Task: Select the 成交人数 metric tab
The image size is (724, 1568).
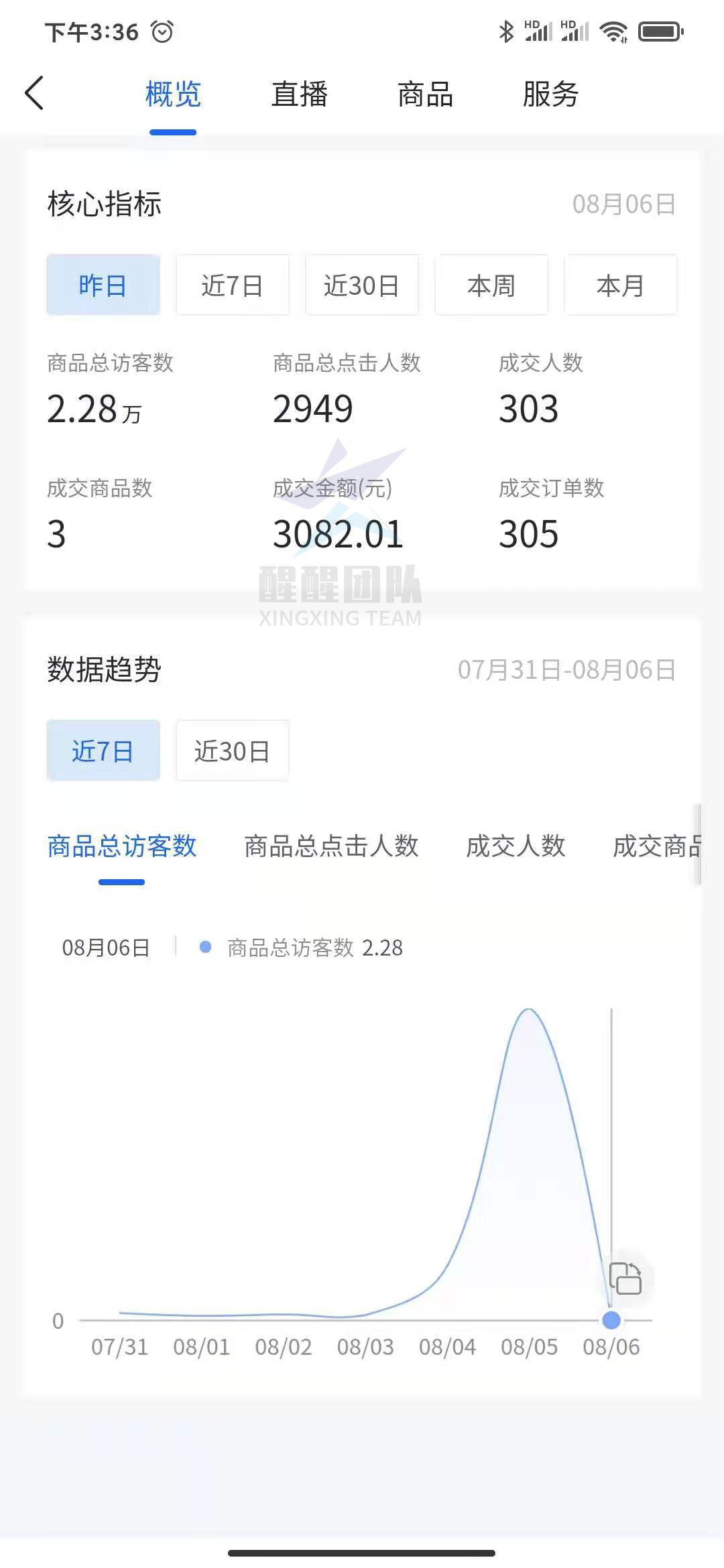Action: click(x=516, y=847)
